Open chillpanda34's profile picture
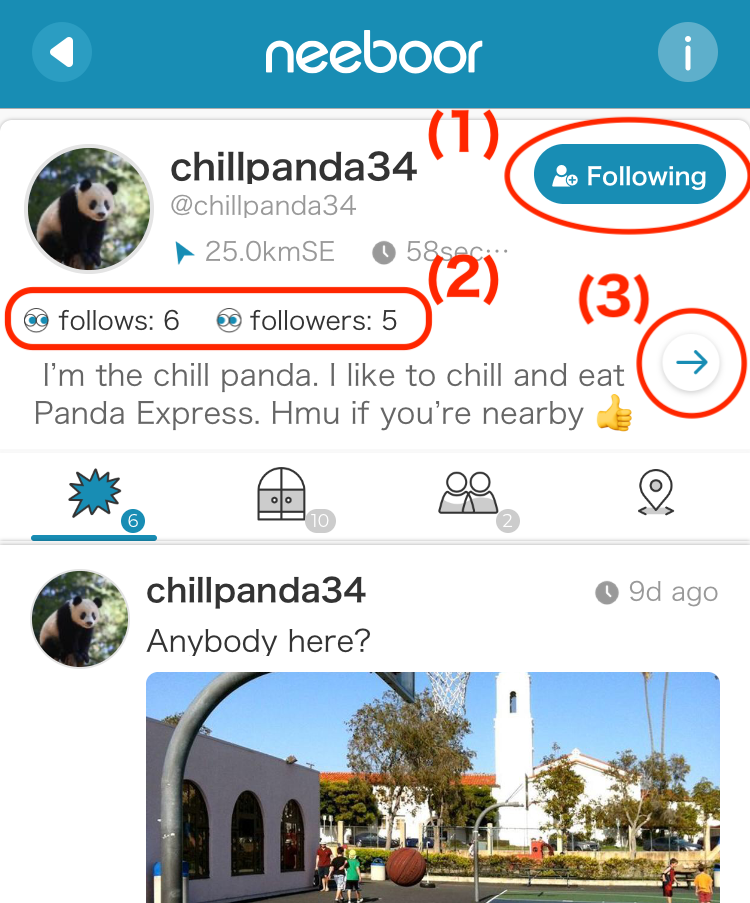Viewport: 750px width, 903px height. pyautogui.click(x=88, y=210)
